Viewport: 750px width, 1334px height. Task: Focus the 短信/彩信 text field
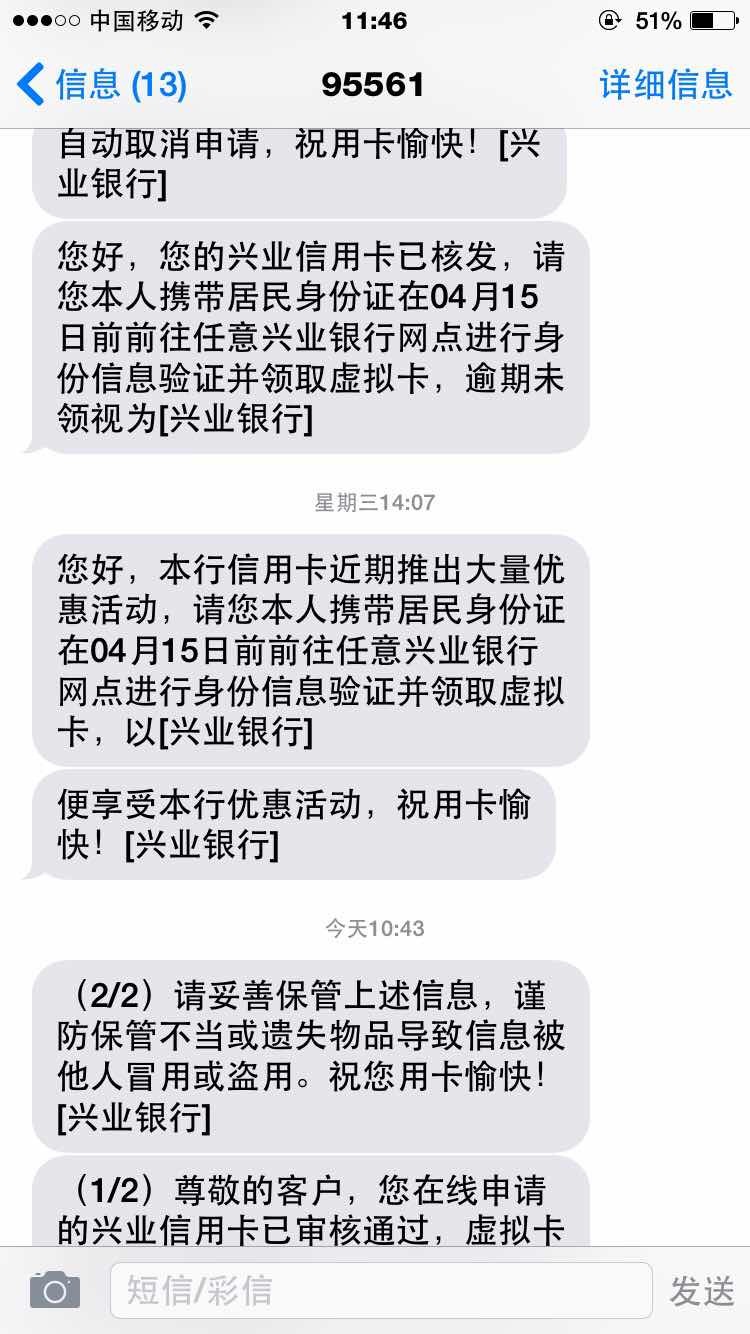click(380, 1290)
